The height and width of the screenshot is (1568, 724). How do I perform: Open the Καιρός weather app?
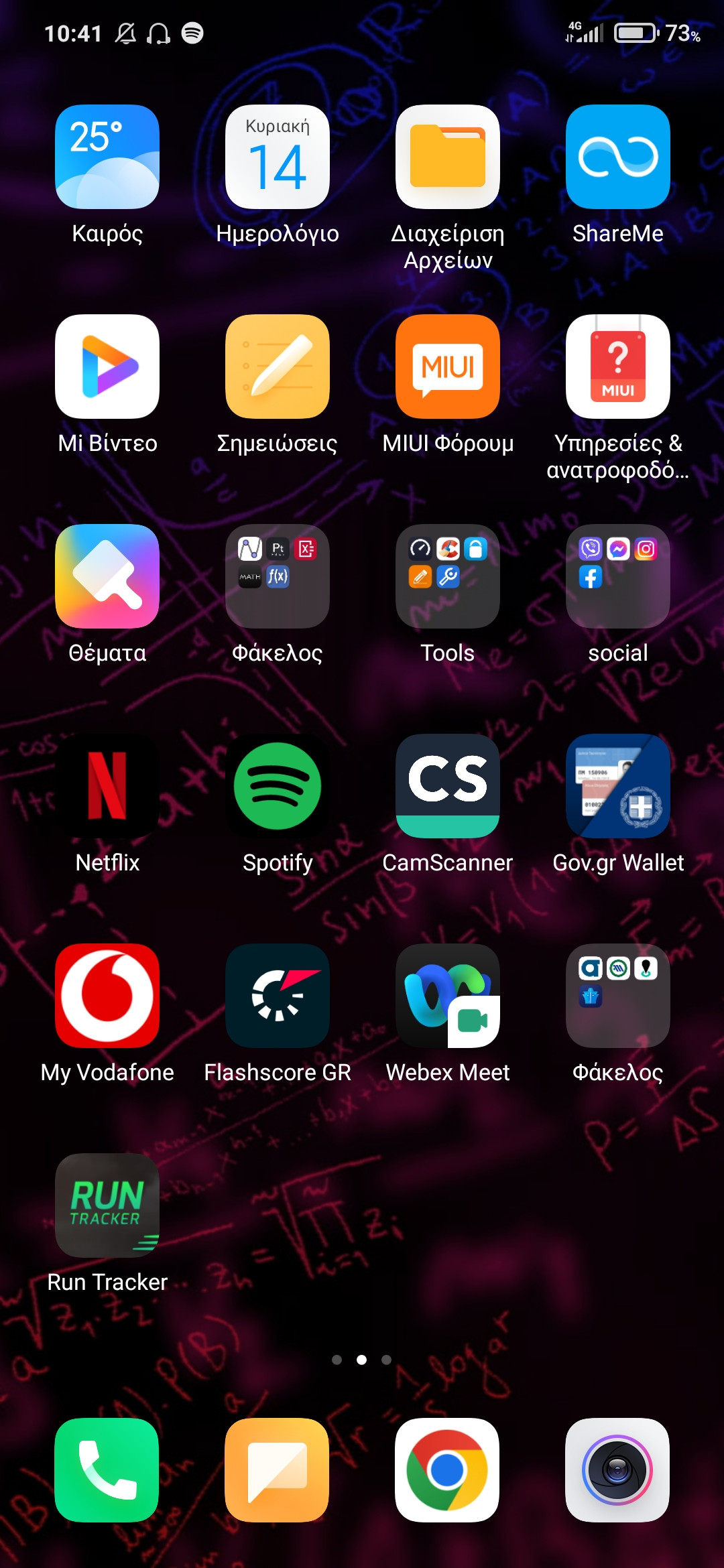point(107,157)
